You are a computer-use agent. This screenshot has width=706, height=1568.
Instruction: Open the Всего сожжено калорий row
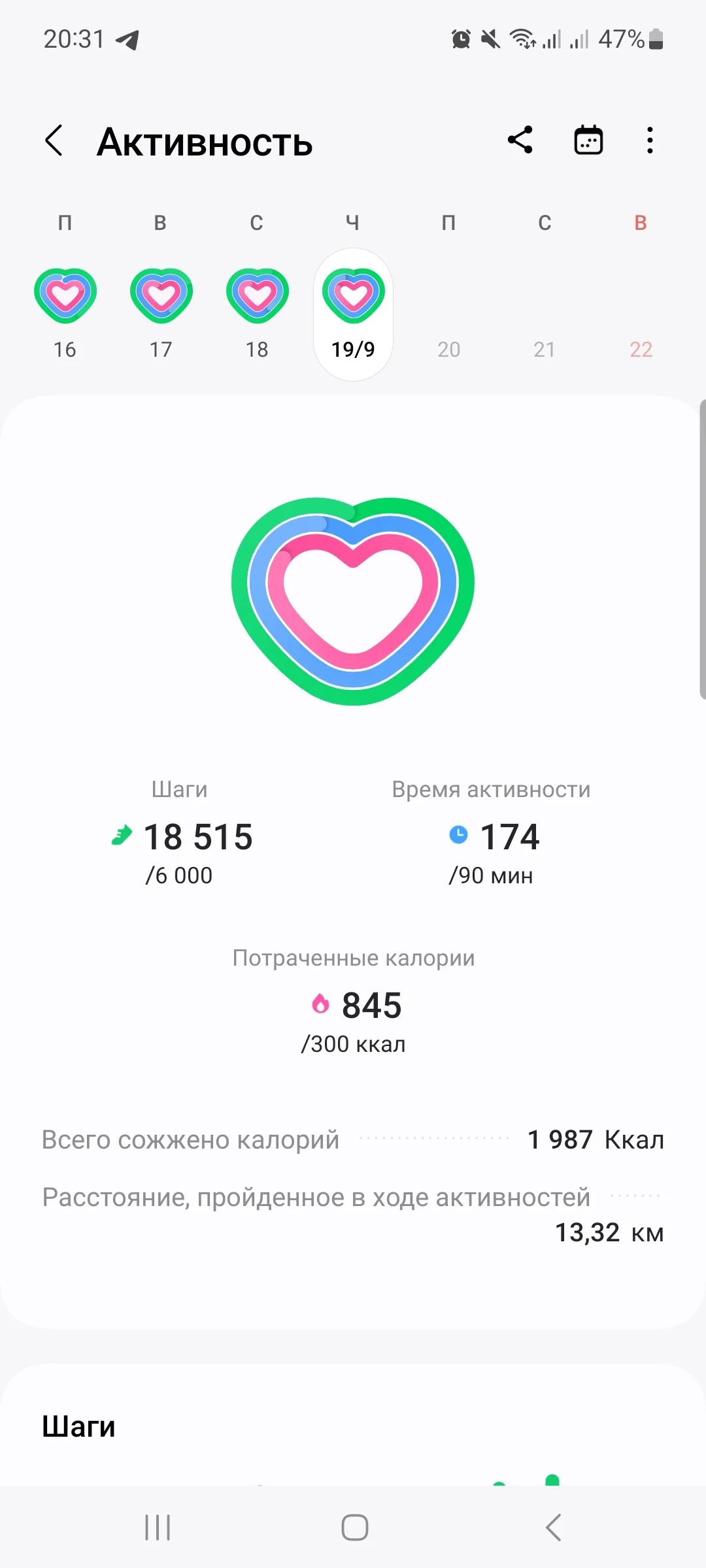click(353, 1139)
